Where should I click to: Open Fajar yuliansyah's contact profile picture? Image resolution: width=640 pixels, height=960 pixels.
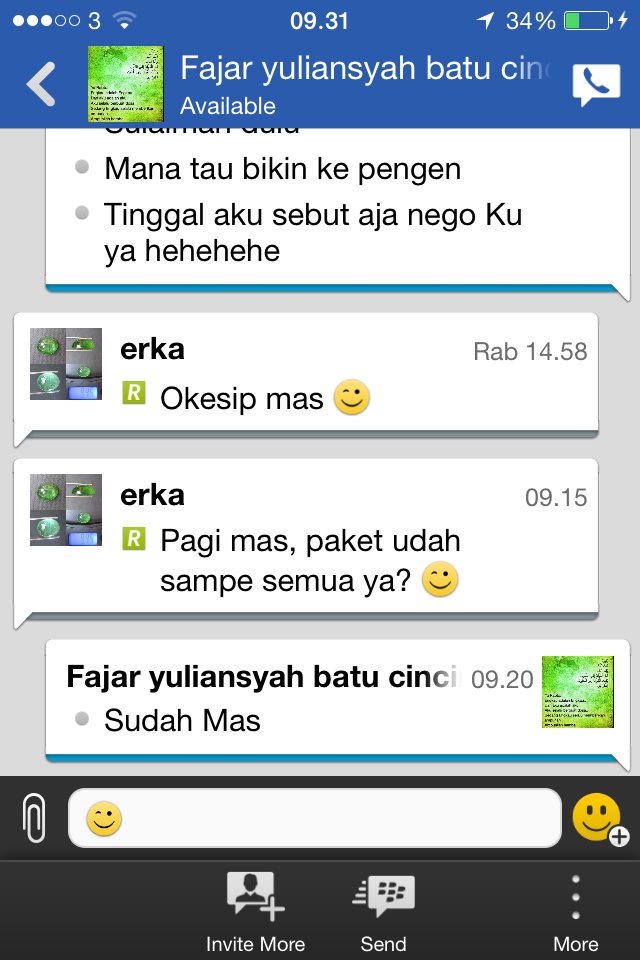126,84
